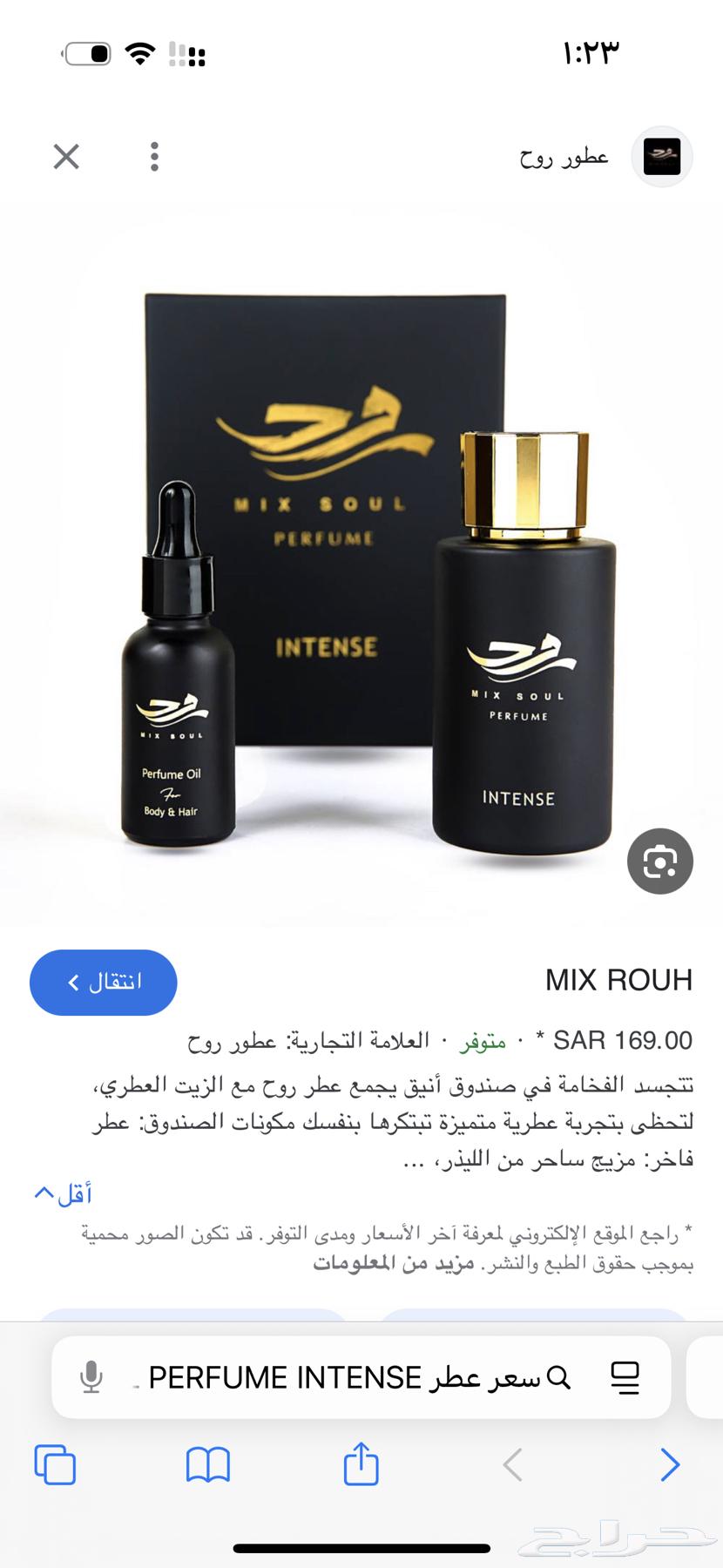
Task: Open Safari bookmarks
Action: [x=208, y=1464]
